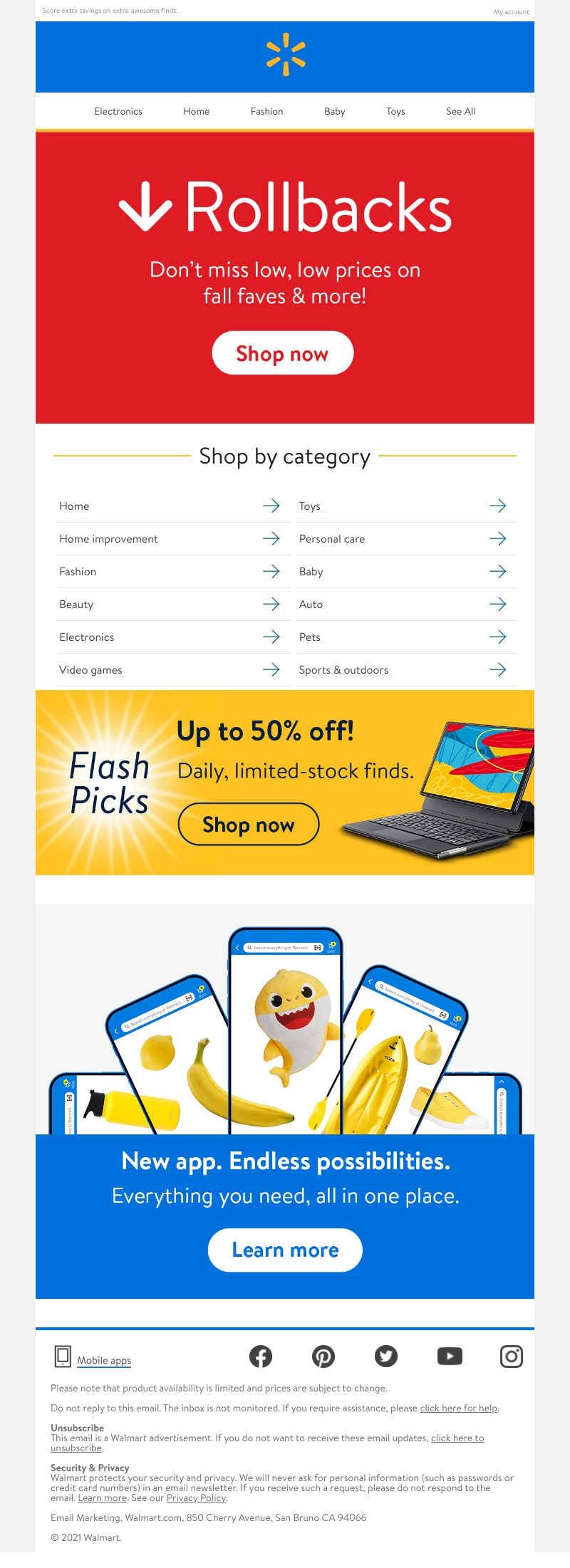This screenshot has height=1568, width=570.
Task: Open the YouTube channel
Action: (x=449, y=1357)
